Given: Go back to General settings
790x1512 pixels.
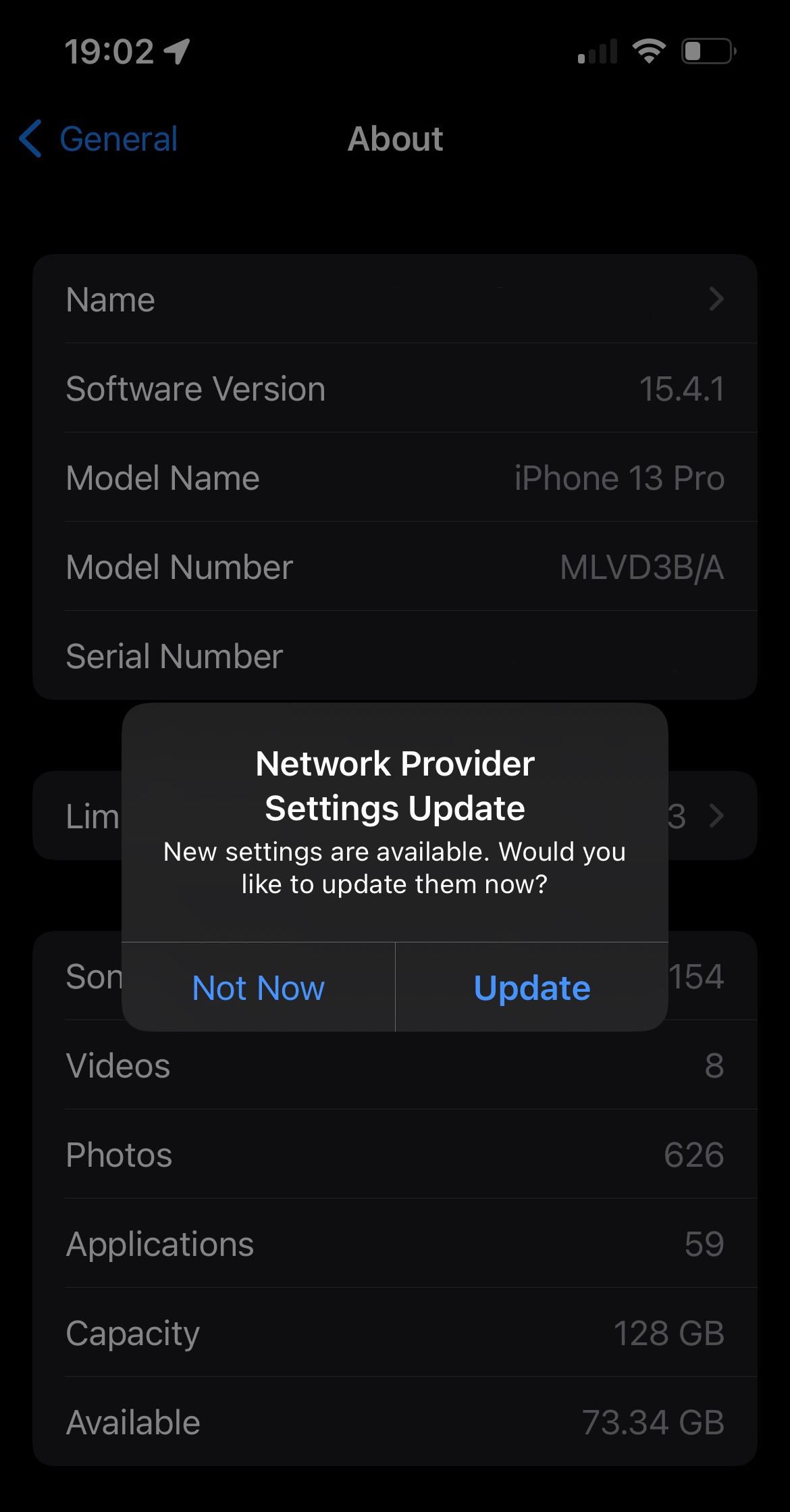Looking at the screenshot, I should point(99,139).
